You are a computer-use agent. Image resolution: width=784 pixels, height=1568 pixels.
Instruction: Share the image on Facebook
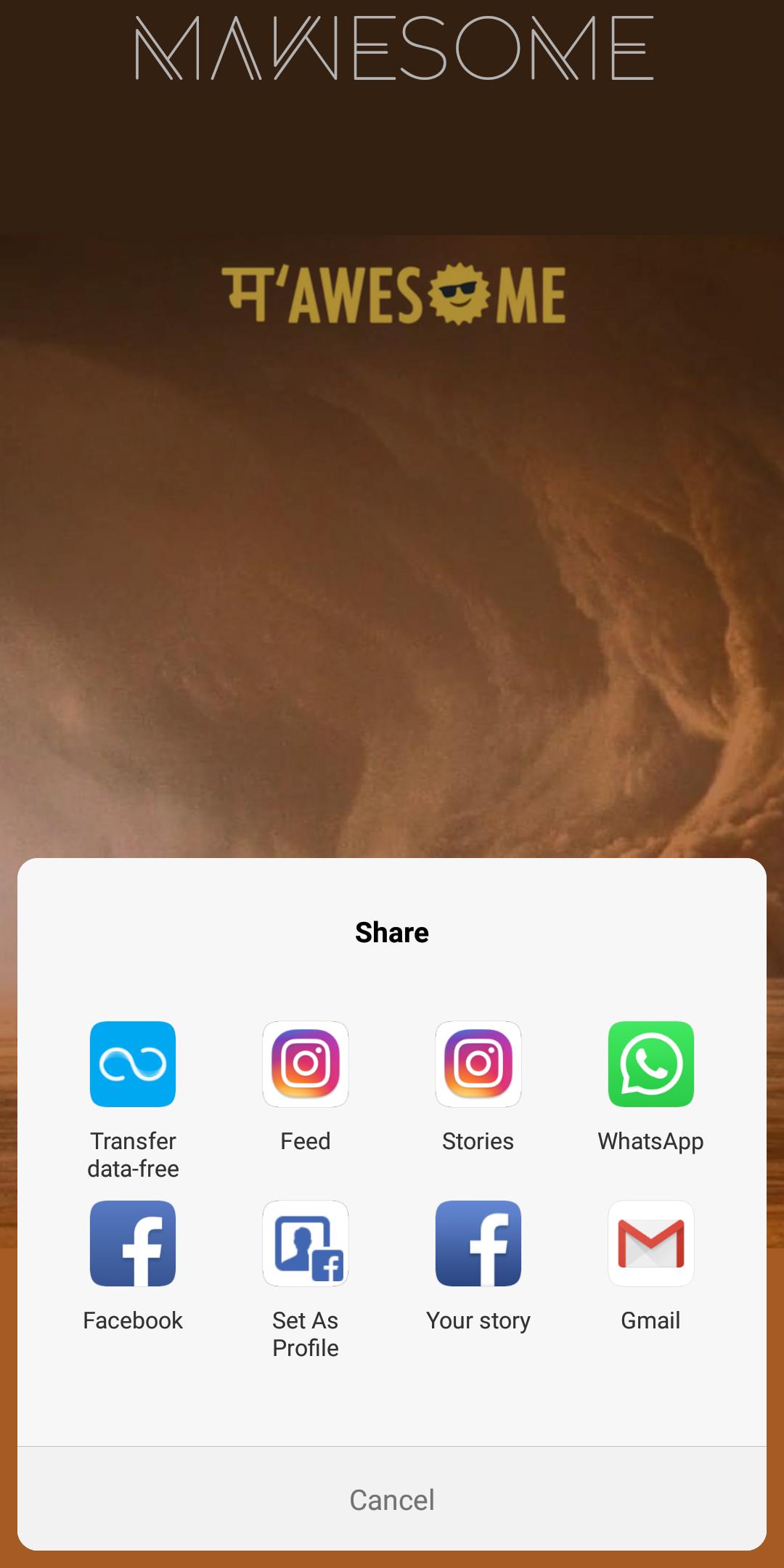pyautogui.click(x=133, y=1244)
